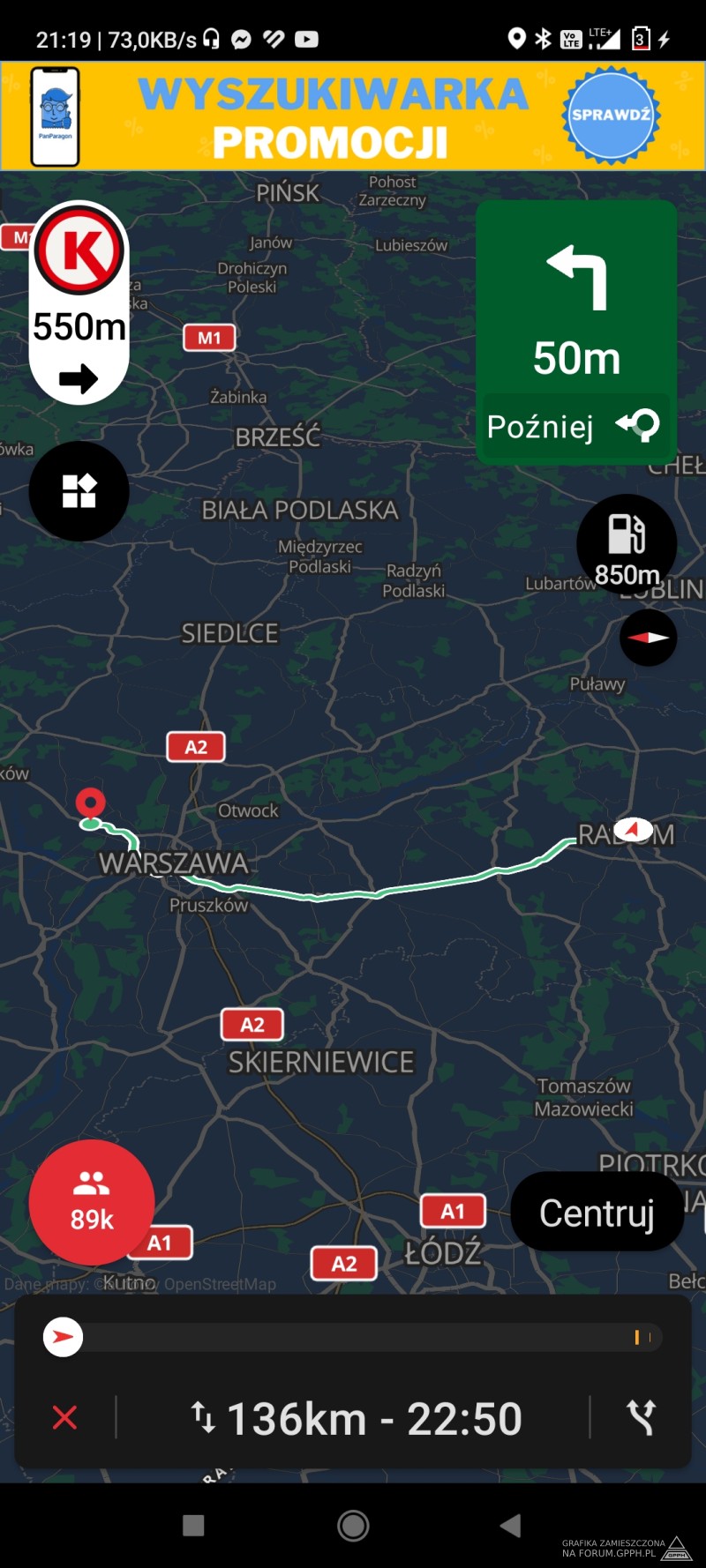Cancel the current route with the red X
Viewport: 706px width, 1568px height.
click(65, 1417)
